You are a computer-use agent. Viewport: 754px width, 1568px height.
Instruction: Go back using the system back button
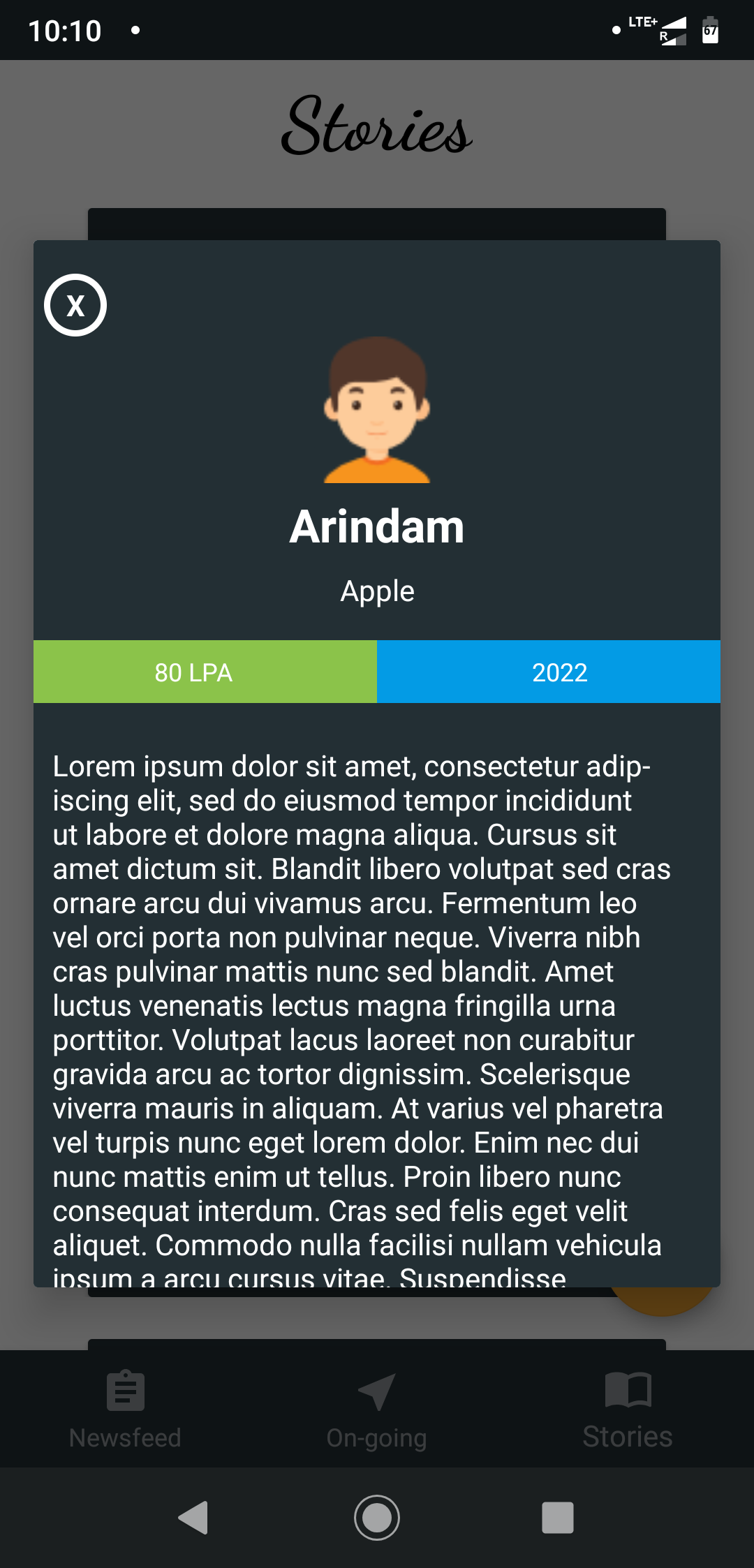click(194, 1517)
